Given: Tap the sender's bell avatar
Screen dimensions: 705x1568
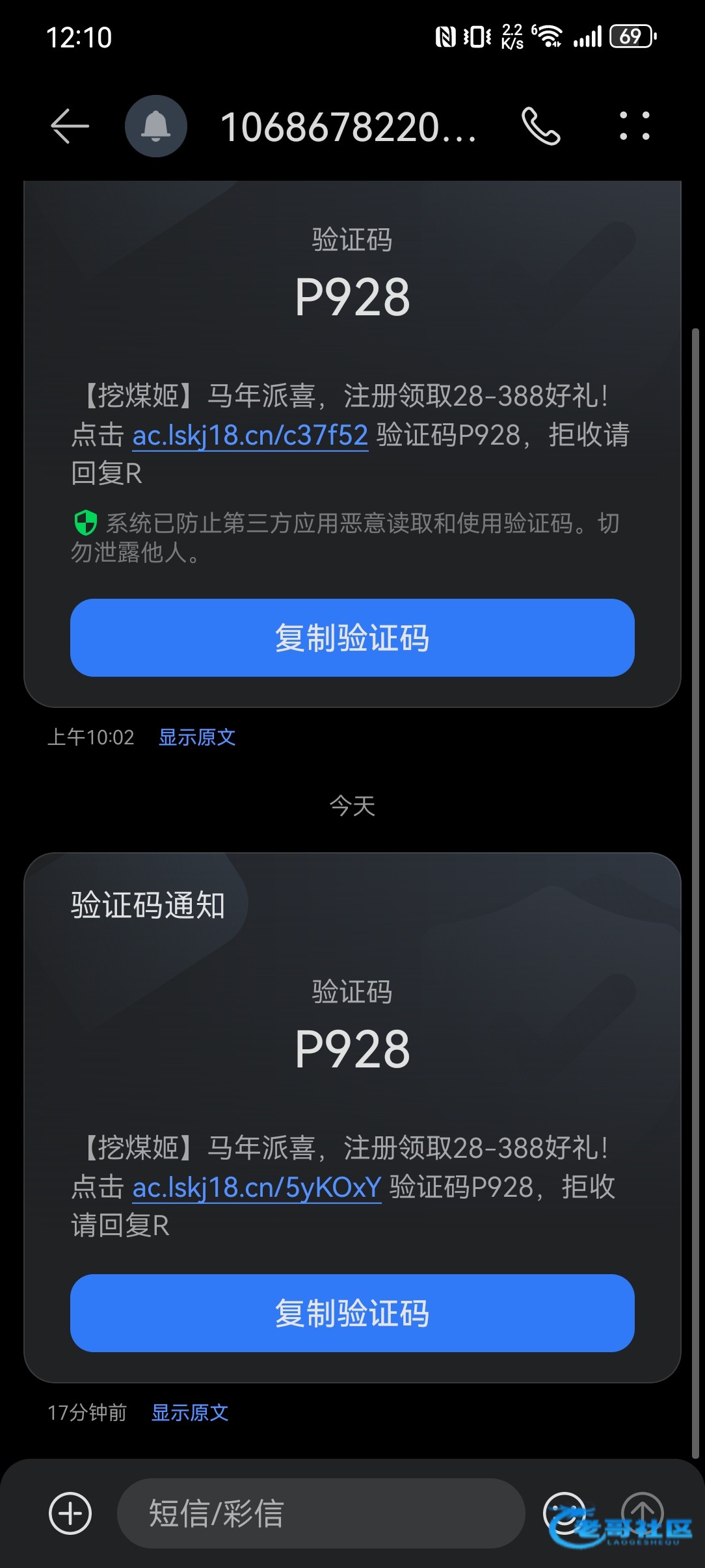Looking at the screenshot, I should tap(156, 126).
